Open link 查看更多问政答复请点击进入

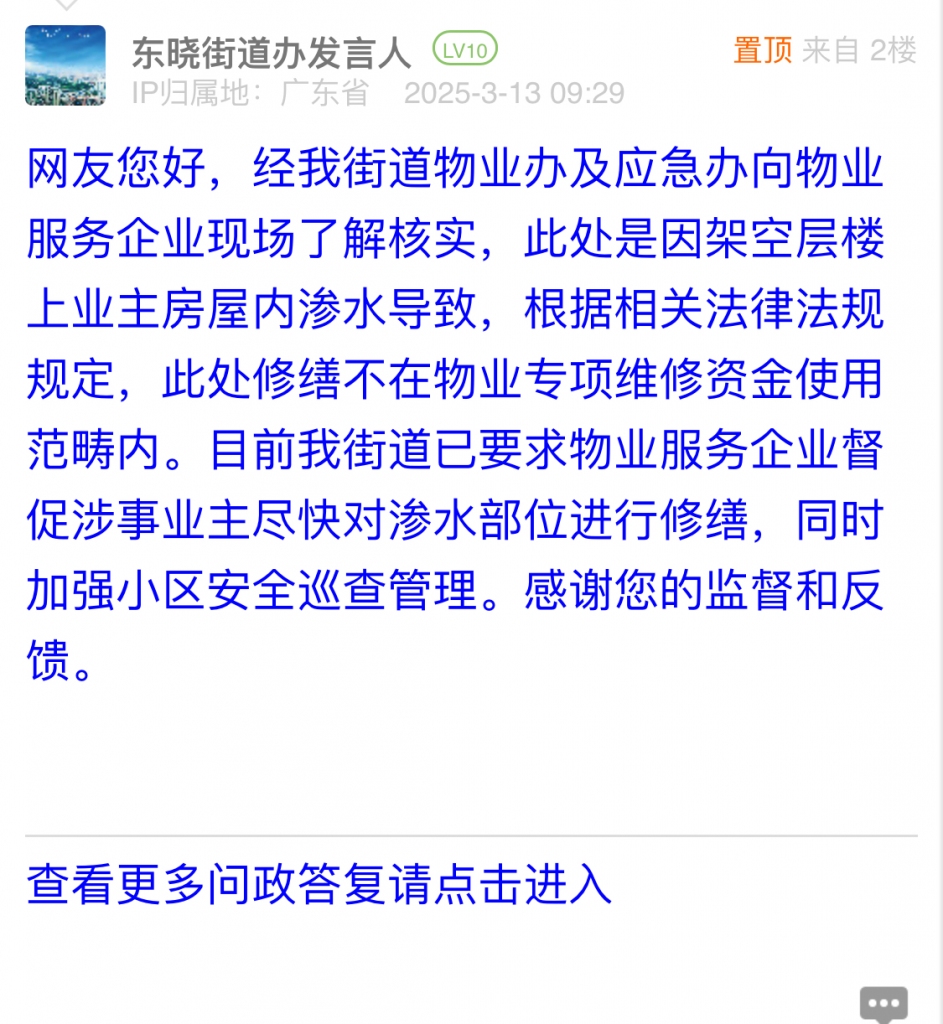(x=319, y=884)
